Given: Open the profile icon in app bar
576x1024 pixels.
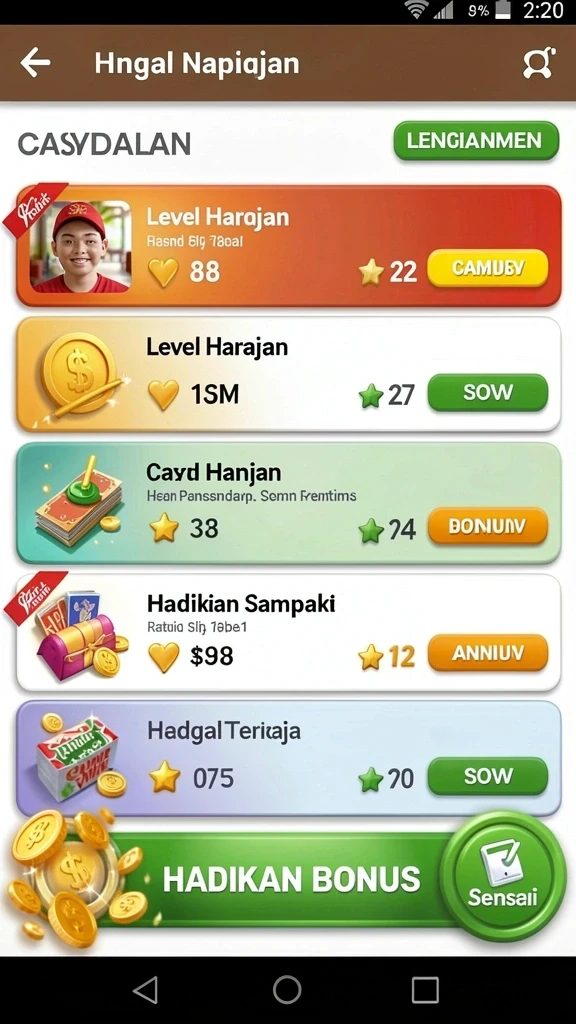Looking at the screenshot, I should pyautogui.click(x=539, y=63).
